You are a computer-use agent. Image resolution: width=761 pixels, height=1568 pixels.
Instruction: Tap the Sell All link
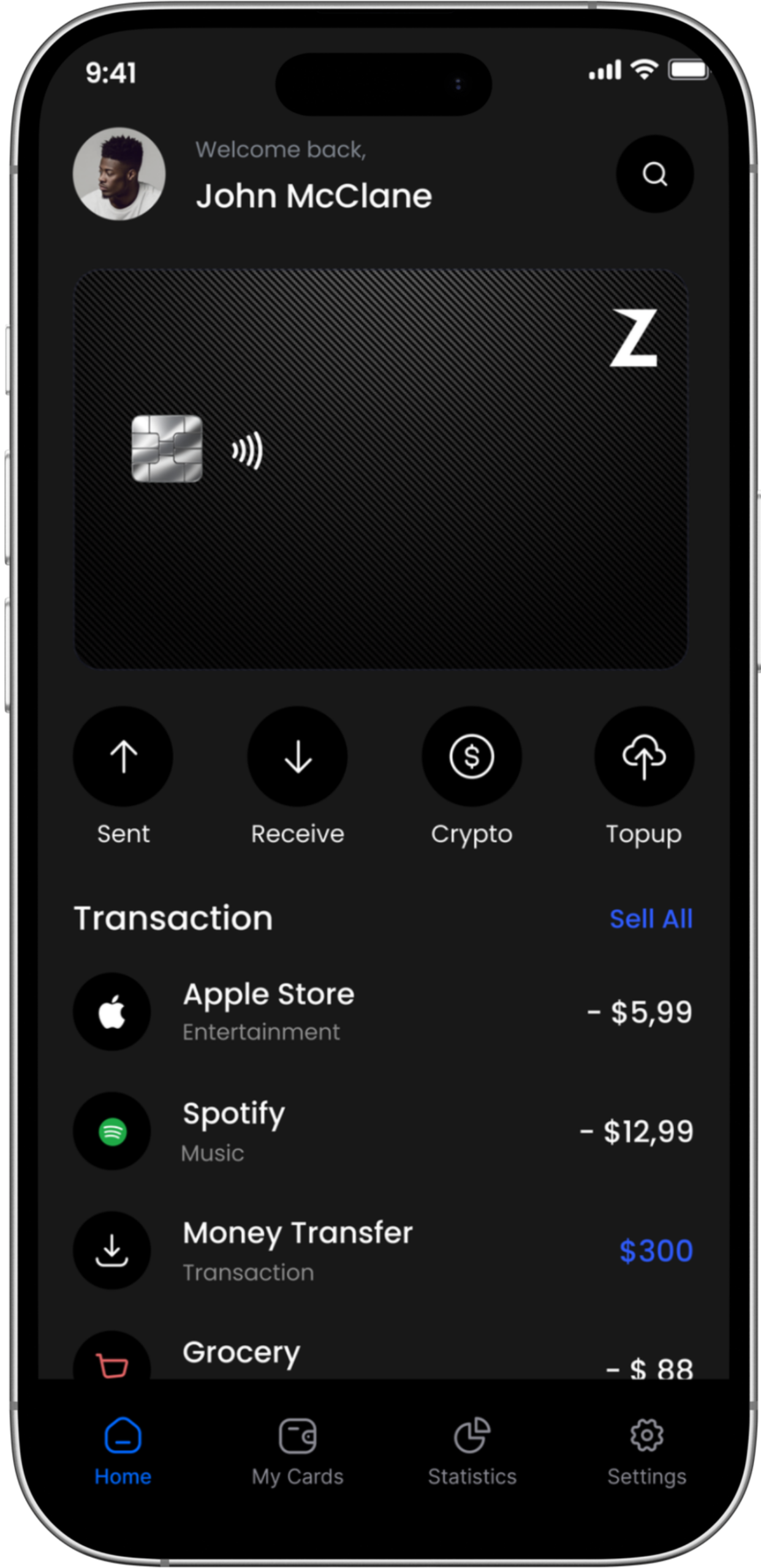651,919
